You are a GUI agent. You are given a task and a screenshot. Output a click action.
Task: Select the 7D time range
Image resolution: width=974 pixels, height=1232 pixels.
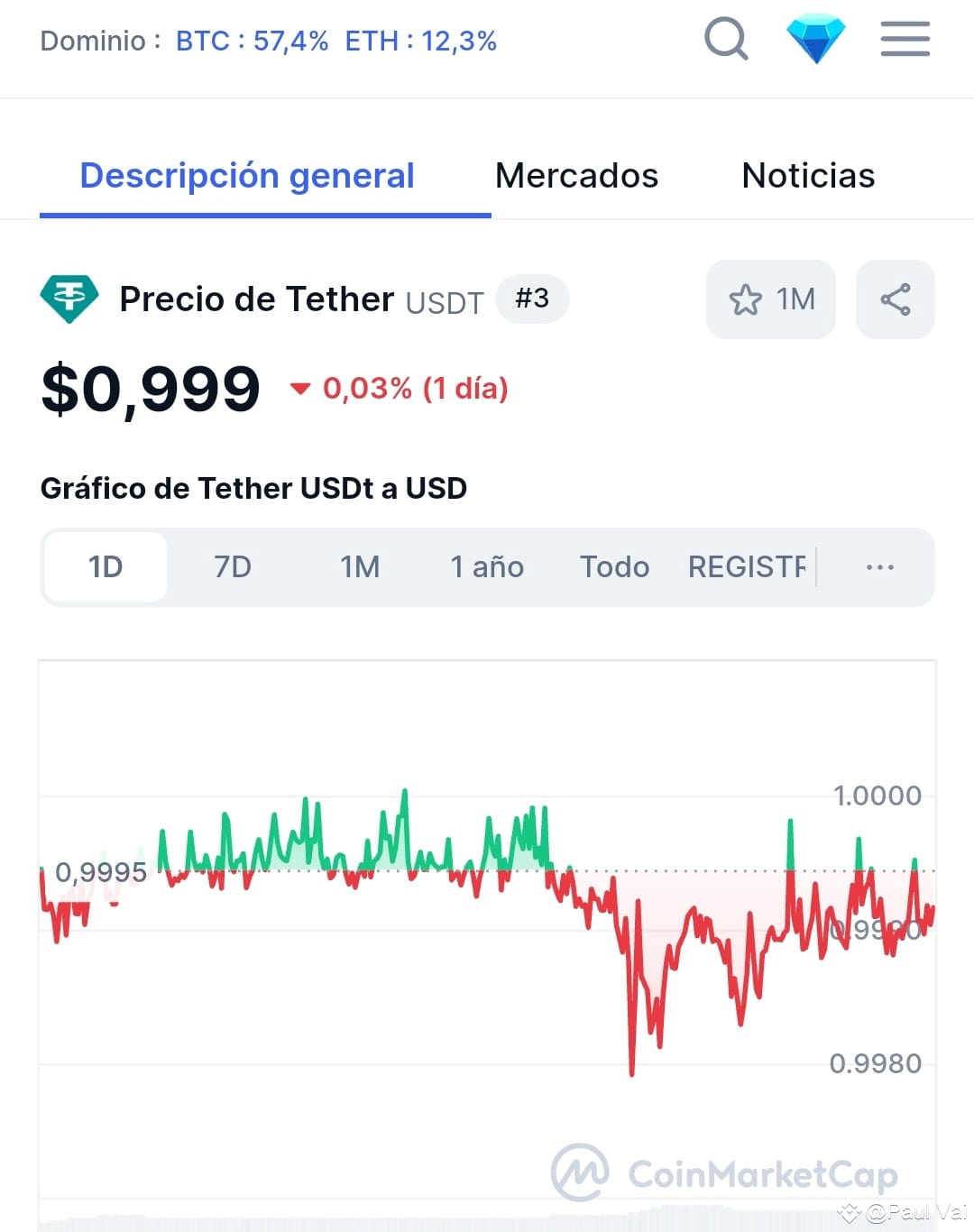[x=232, y=566]
